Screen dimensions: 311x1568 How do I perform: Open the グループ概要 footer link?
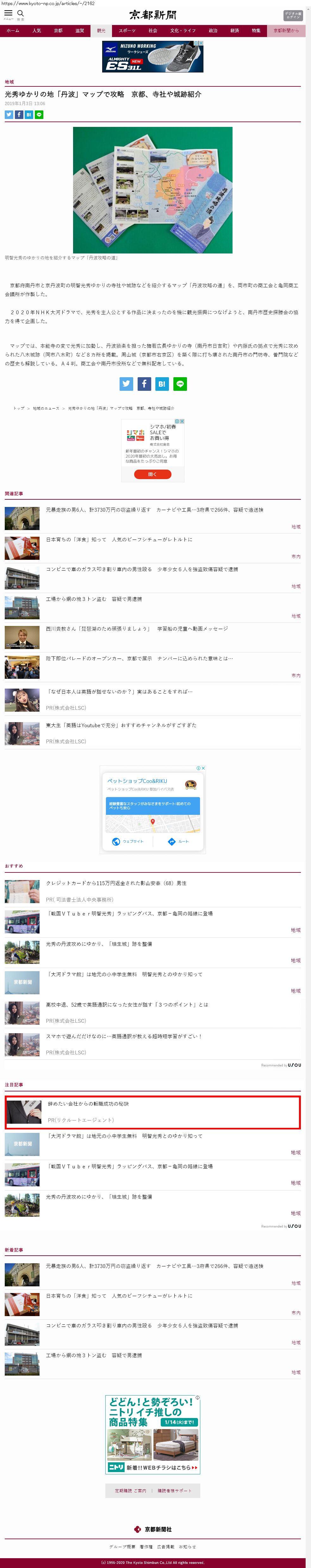point(122,1546)
